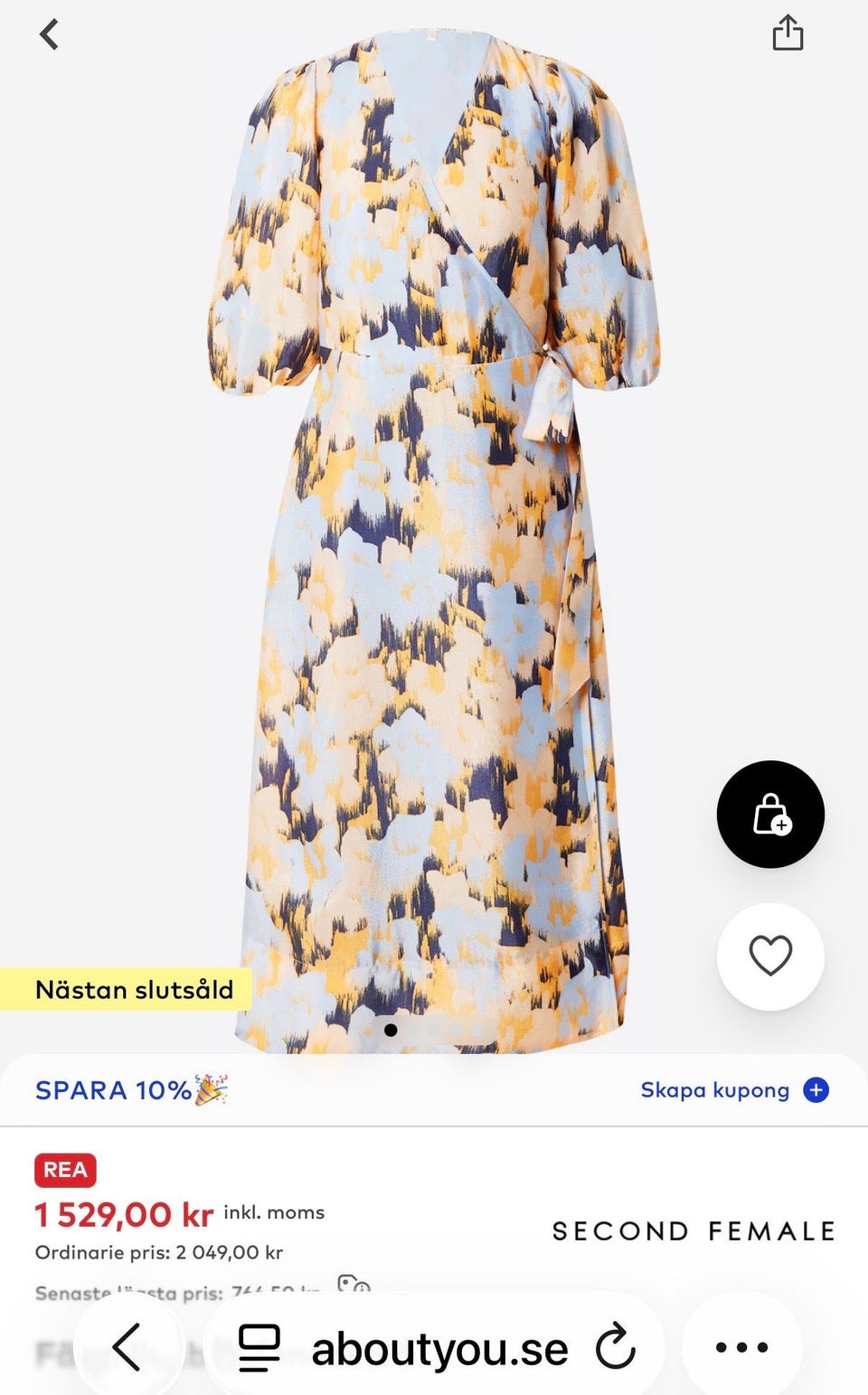
Task: Save the dress to wishlist with heart
Action: point(770,956)
